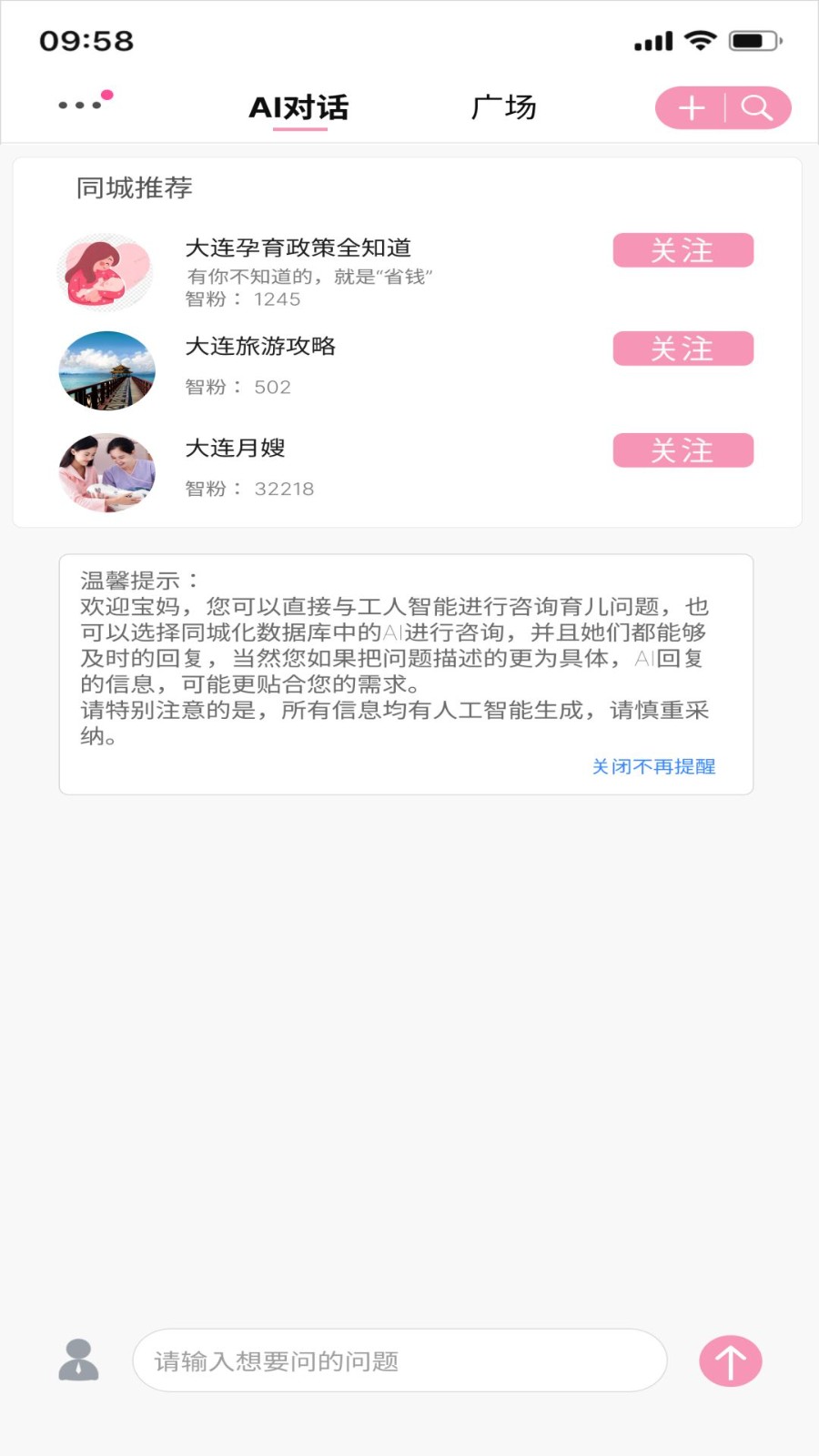
Task: Follow 大连孕育政策全知道
Action: point(682,250)
